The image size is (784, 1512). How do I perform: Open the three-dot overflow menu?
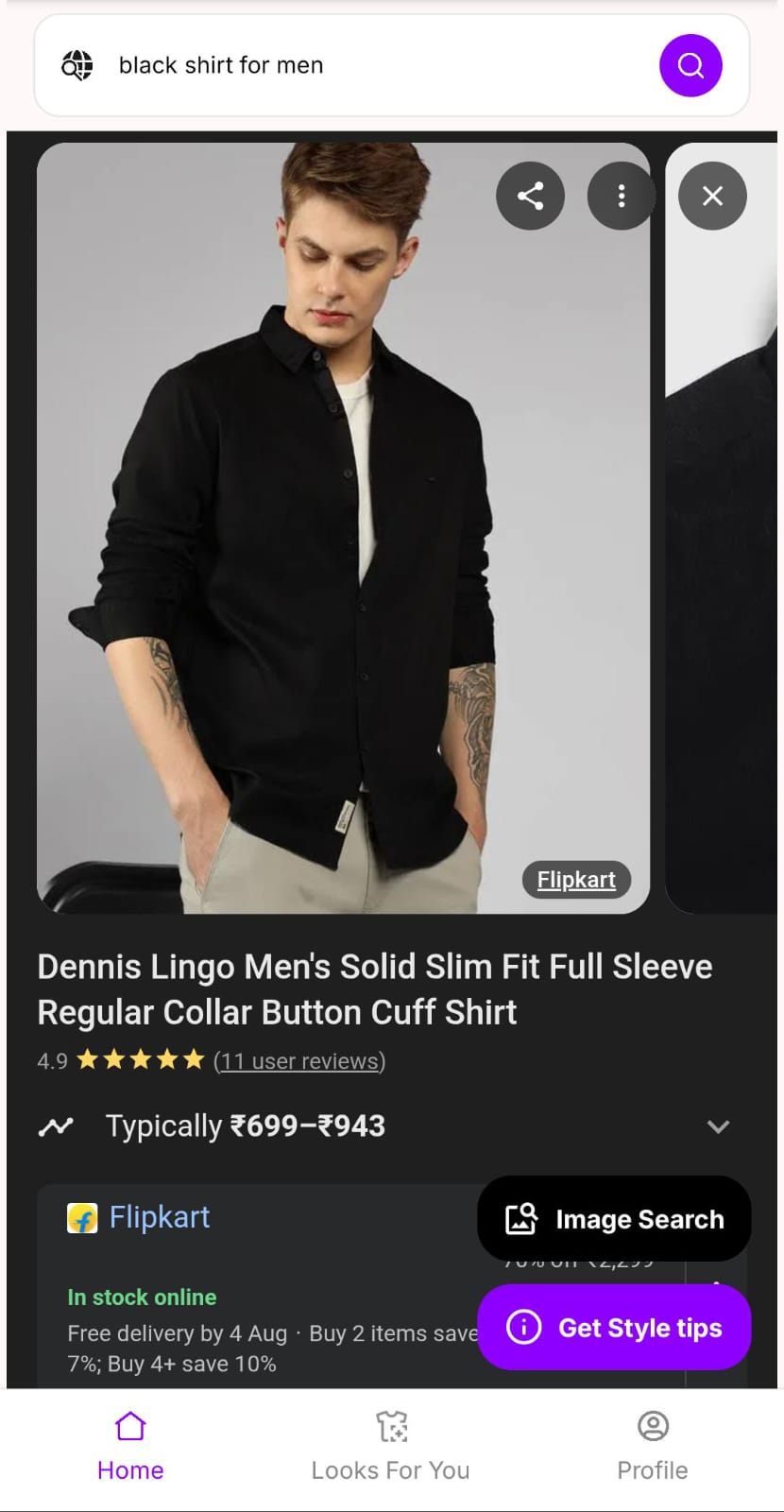click(x=621, y=196)
